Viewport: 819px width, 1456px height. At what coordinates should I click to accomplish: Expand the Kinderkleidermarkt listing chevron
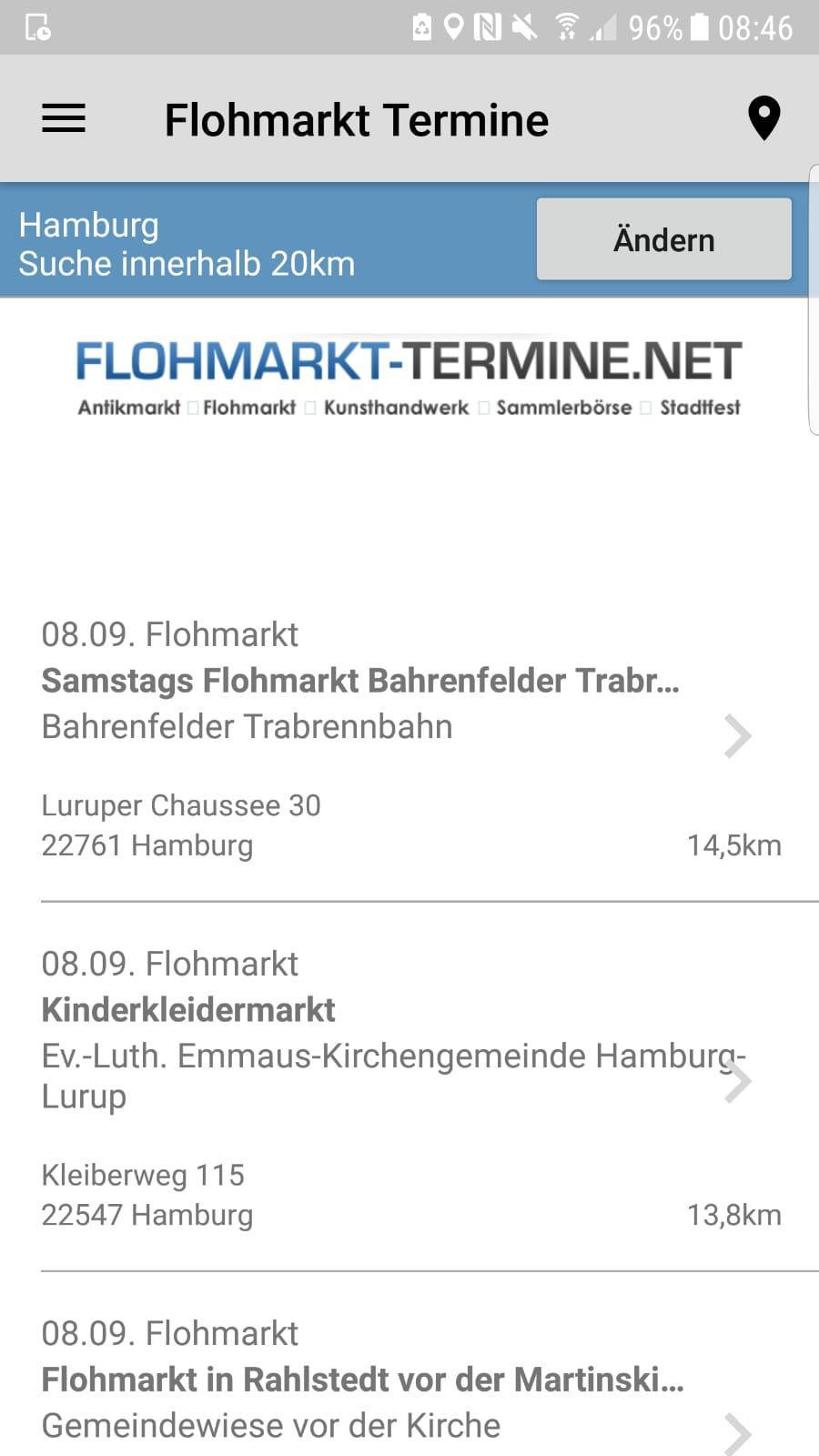739,1081
